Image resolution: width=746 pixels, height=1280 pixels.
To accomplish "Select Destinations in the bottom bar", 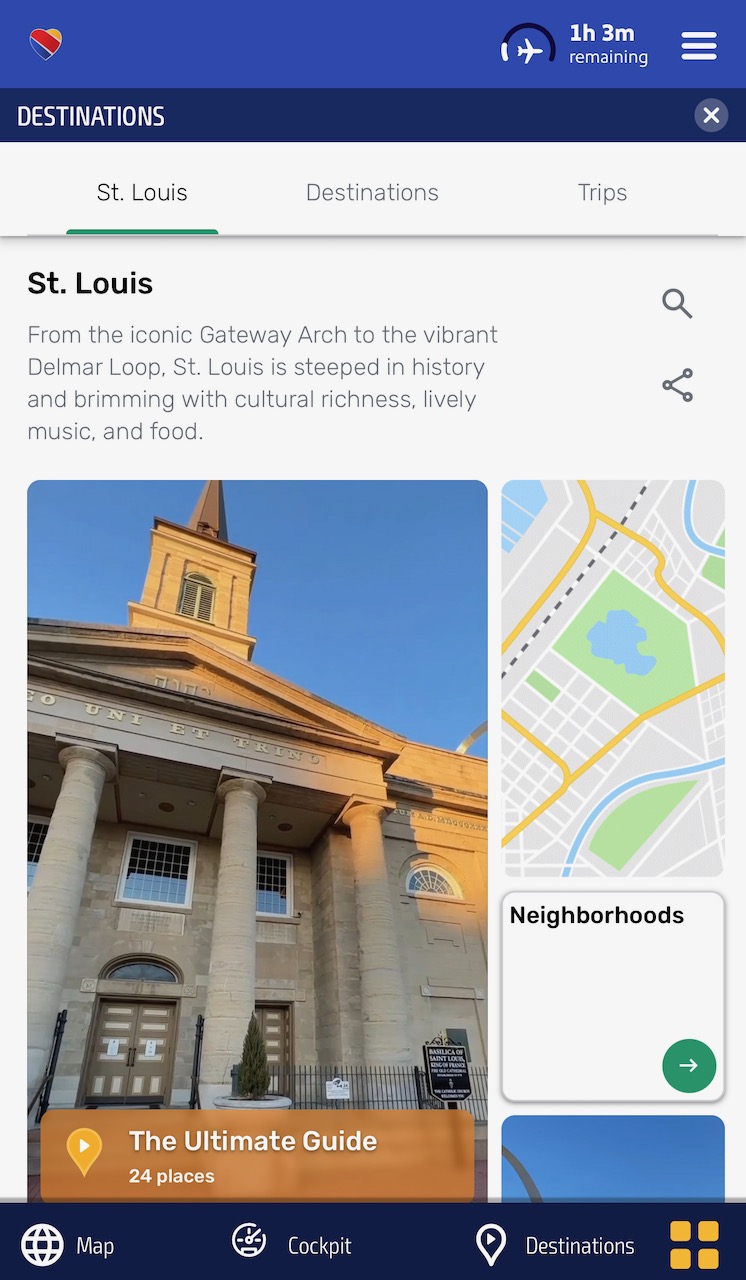I will tap(556, 1245).
